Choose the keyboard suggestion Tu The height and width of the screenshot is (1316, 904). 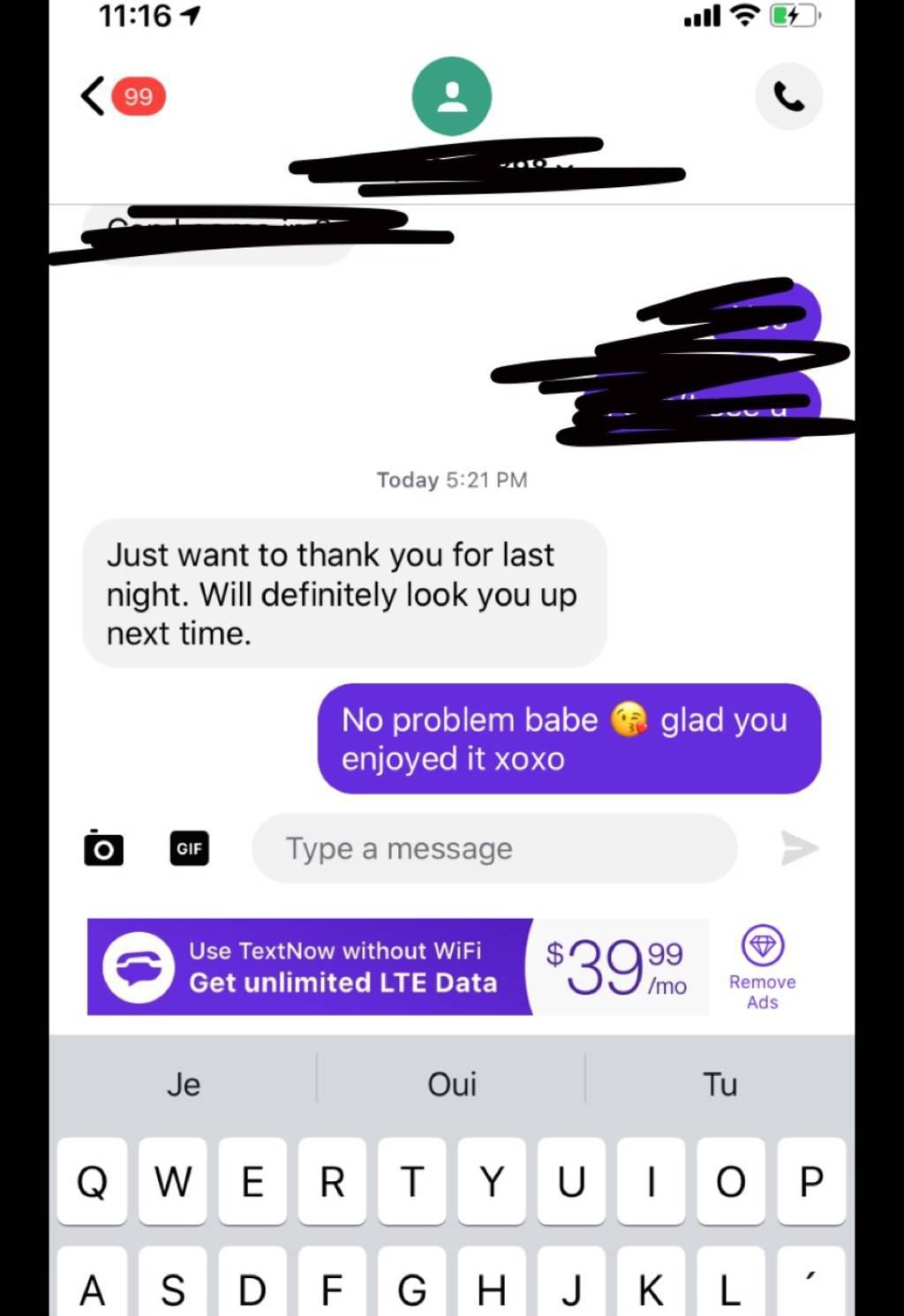click(x=719, y=1084)
